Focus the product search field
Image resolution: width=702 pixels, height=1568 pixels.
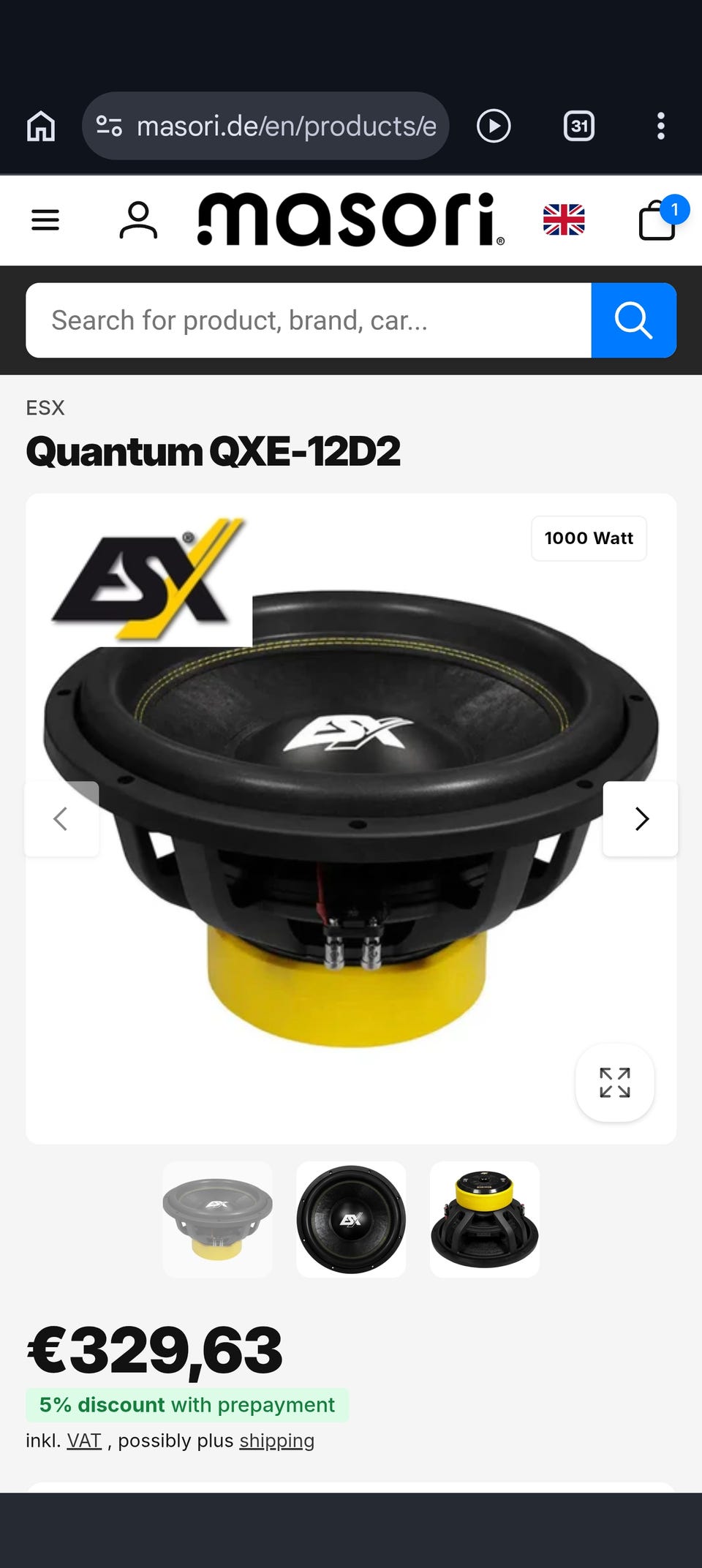point(309,320)
